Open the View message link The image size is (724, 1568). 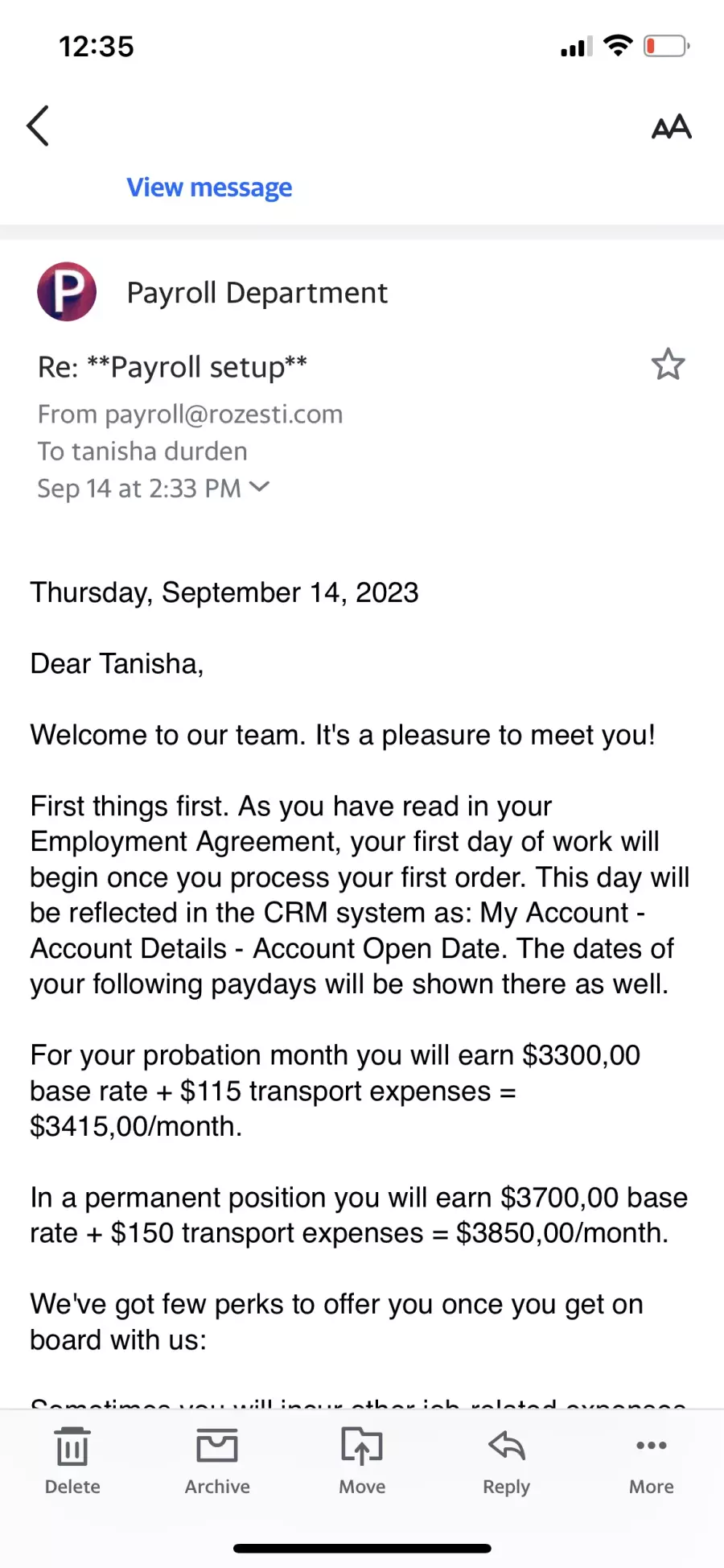209,188
